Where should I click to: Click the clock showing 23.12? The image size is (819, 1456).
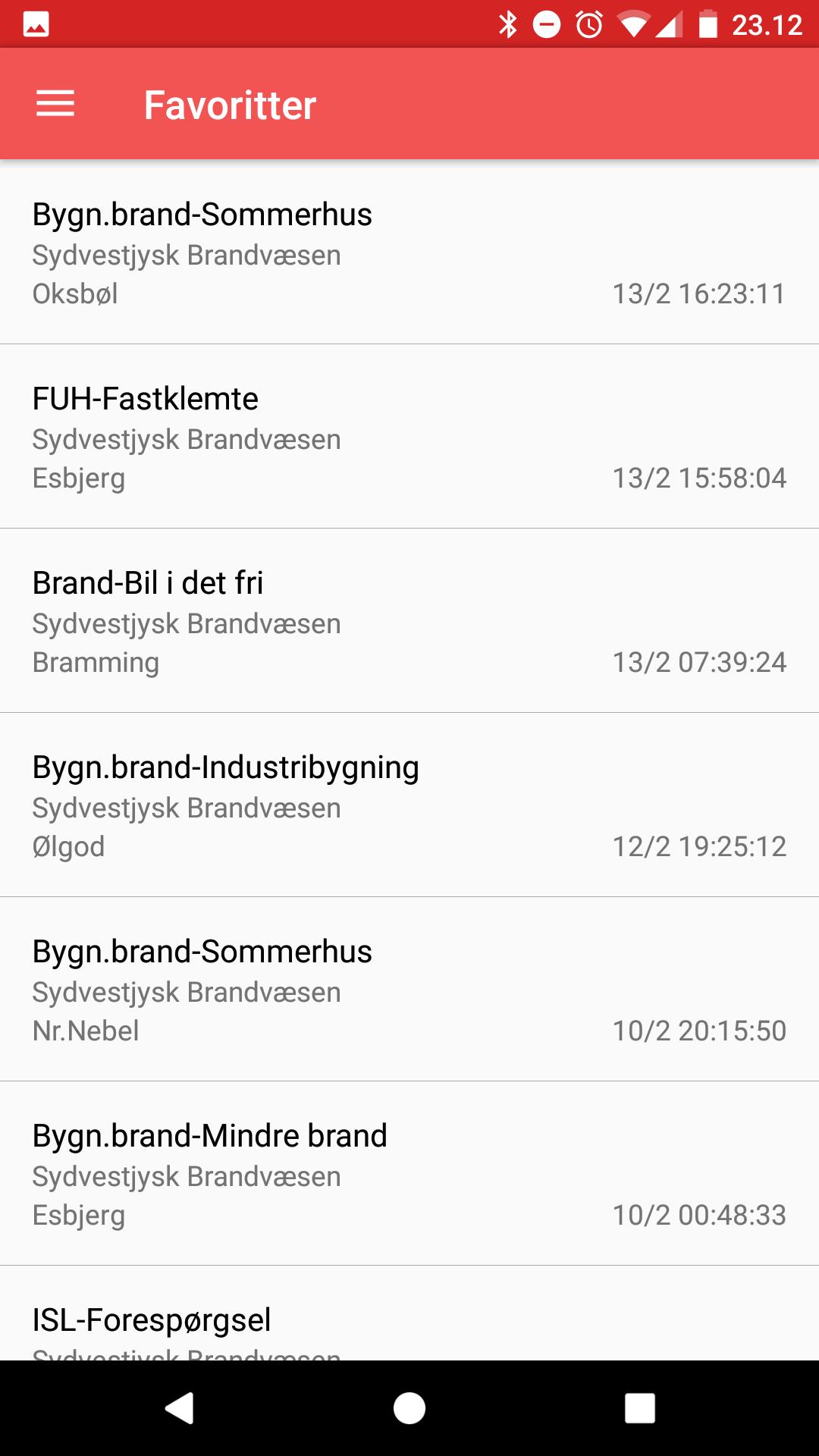[x=766, y=23]
